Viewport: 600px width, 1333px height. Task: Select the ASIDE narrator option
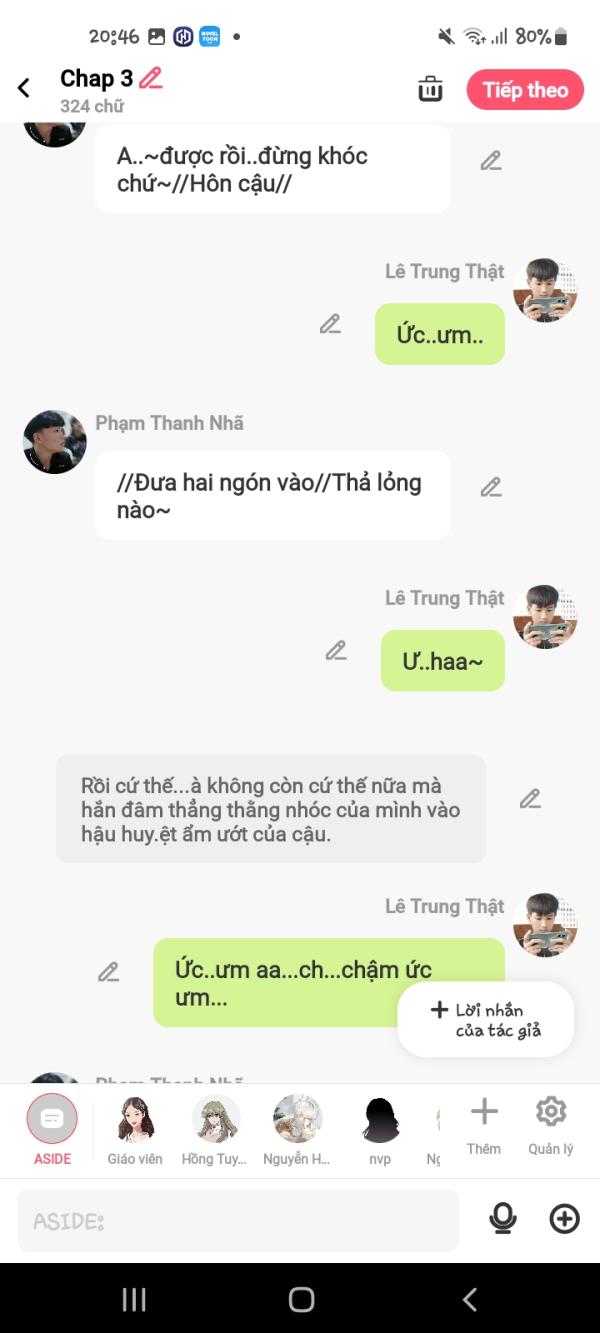pyautogui.click(x=52, y=1127)
